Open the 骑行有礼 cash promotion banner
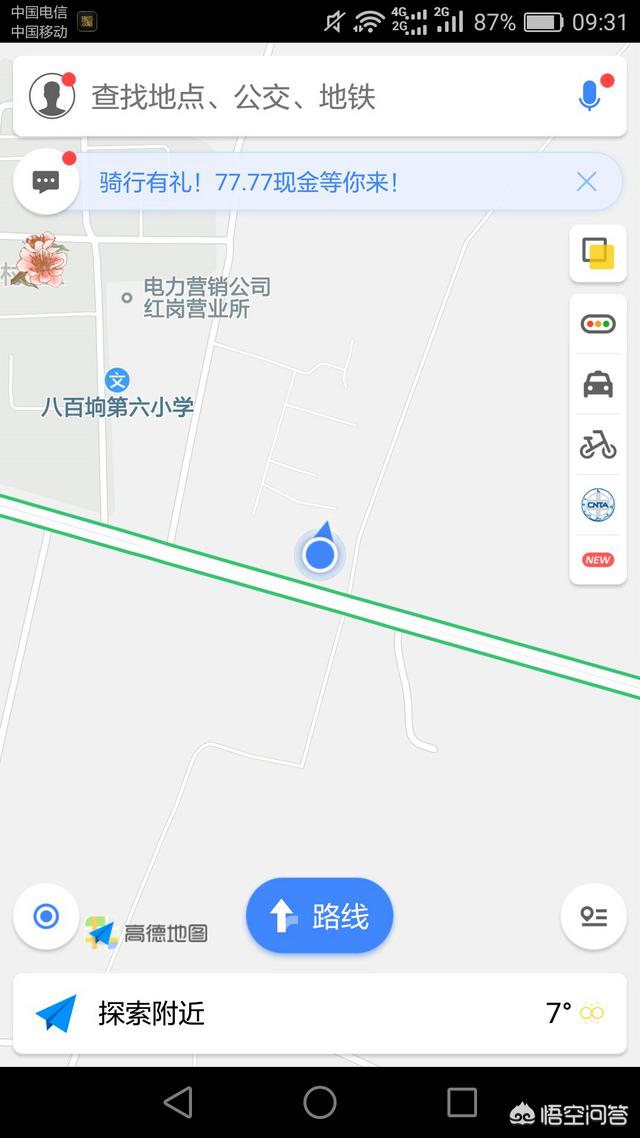Screen dimensions: 640x1138 tap(250, 182)
